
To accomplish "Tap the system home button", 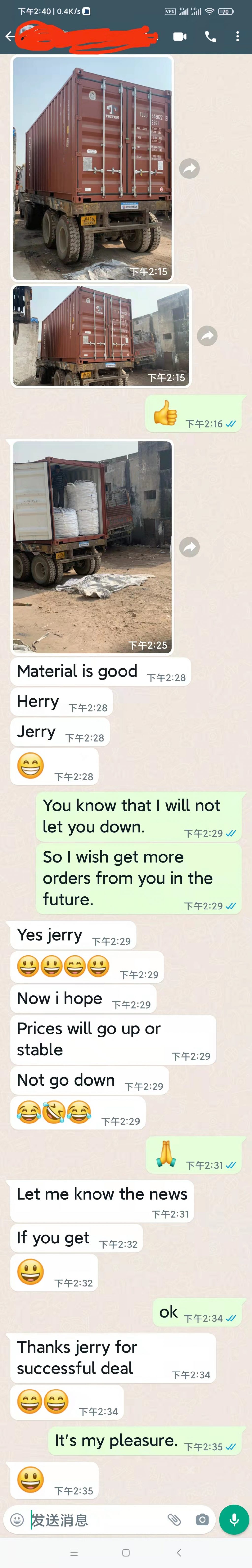I will tap(126, 1553).
